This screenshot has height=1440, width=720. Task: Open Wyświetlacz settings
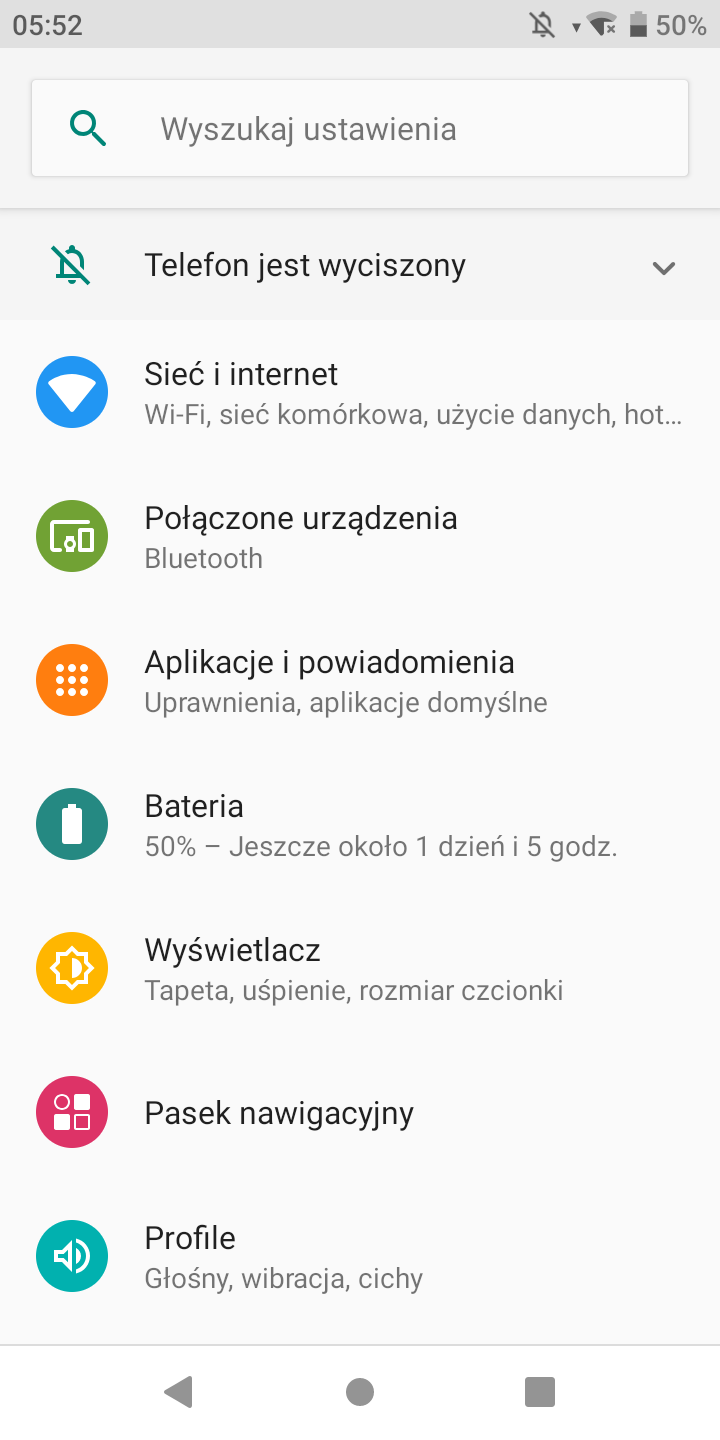[360, 968]
